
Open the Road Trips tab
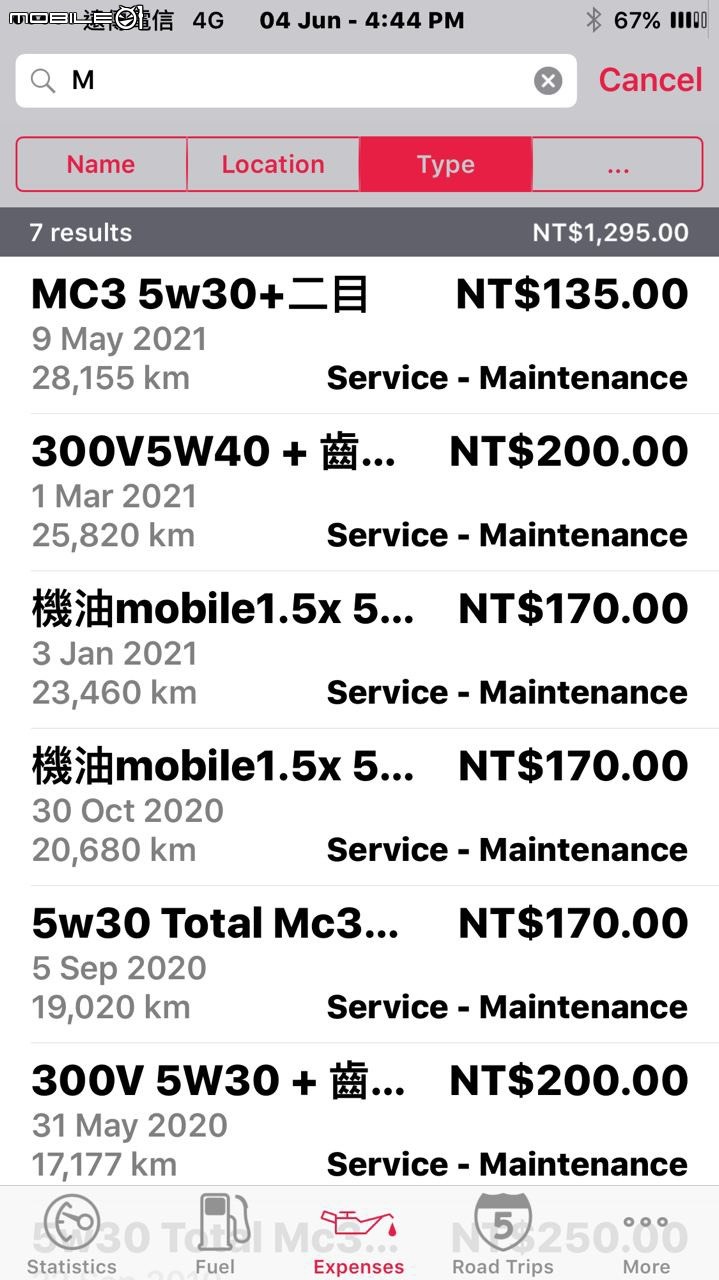tap(503, 1234)
